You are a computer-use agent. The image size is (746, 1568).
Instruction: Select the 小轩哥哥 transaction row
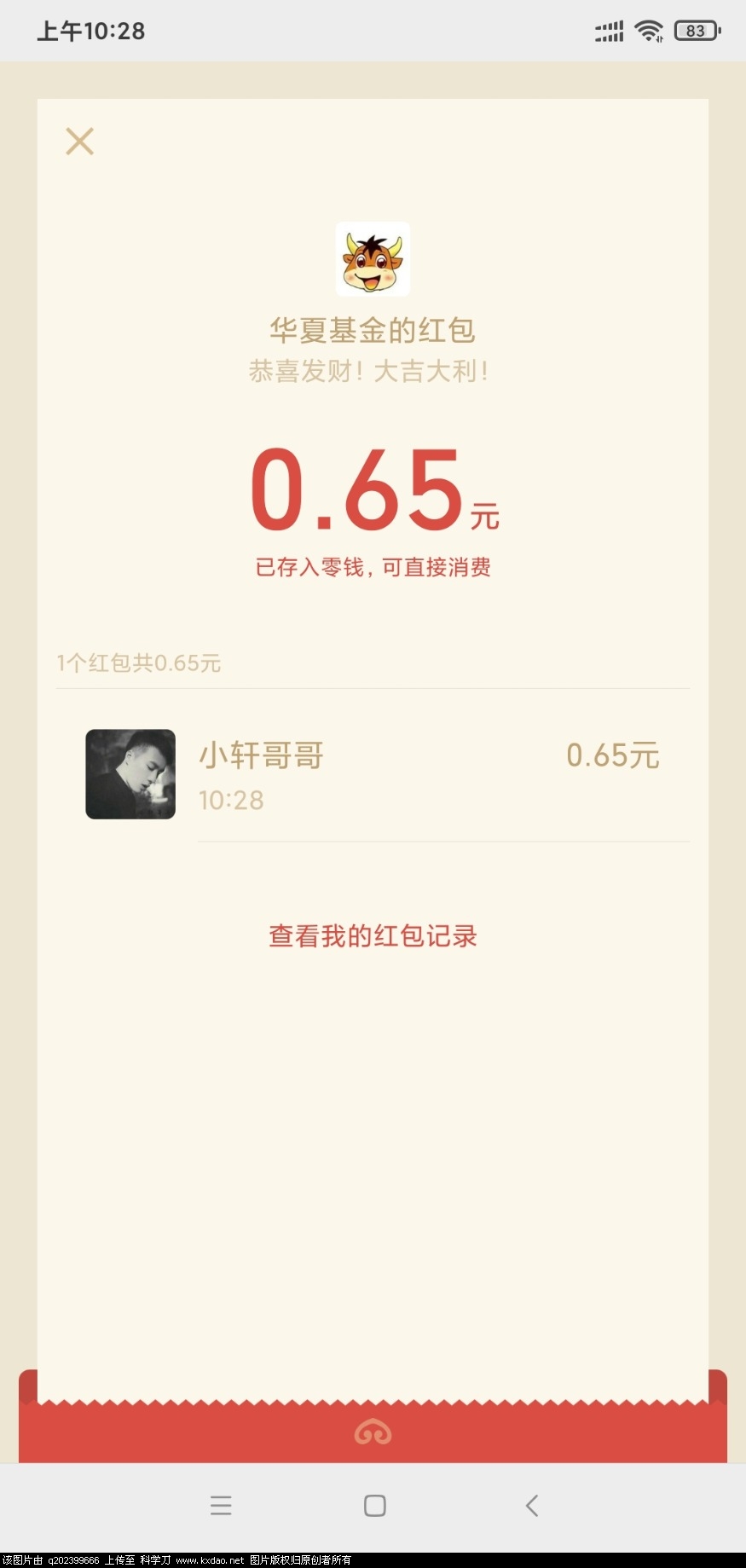click(373, 773)
